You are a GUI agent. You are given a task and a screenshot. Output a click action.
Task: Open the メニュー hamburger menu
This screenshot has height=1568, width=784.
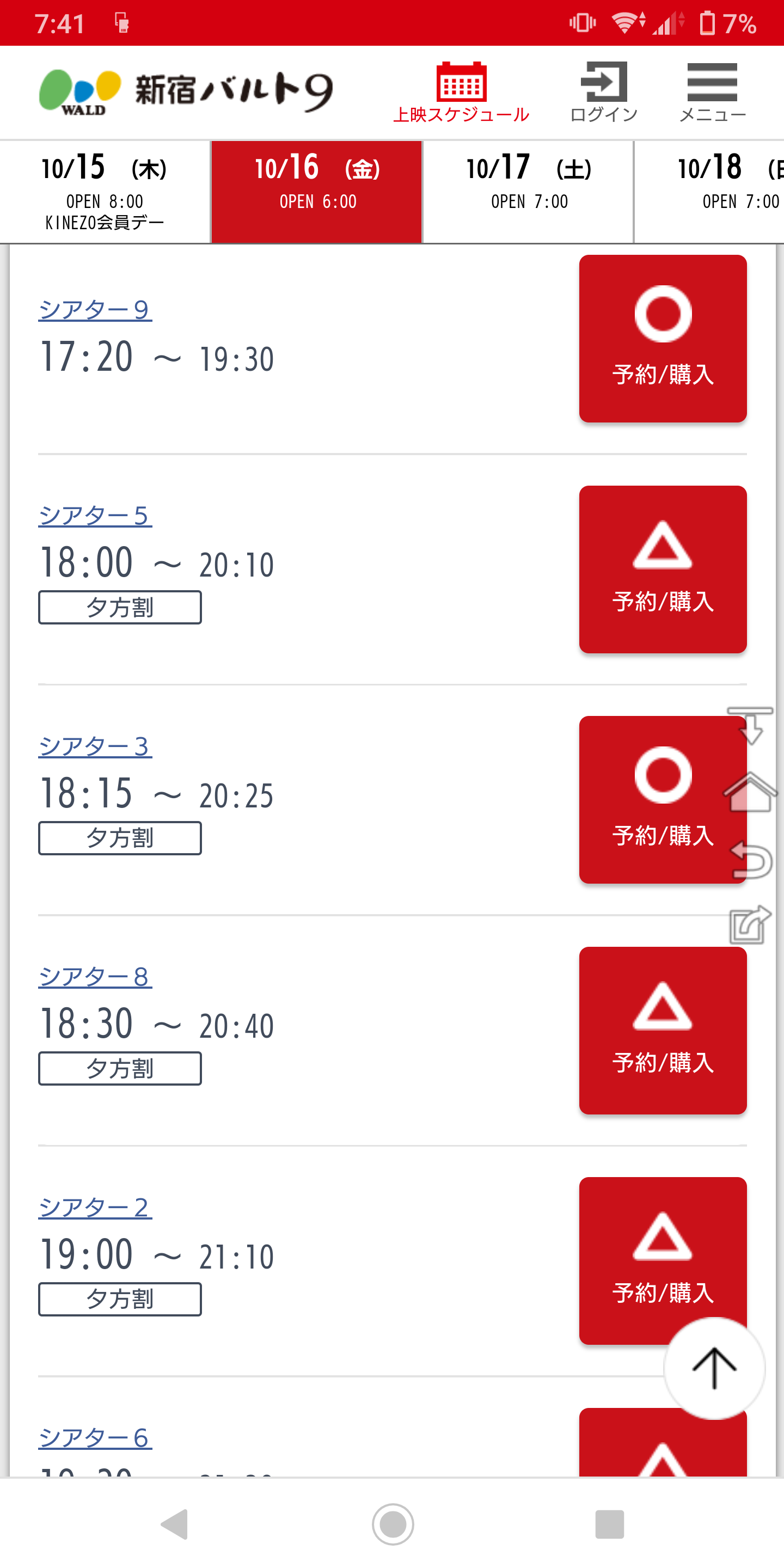pos(712,92)
